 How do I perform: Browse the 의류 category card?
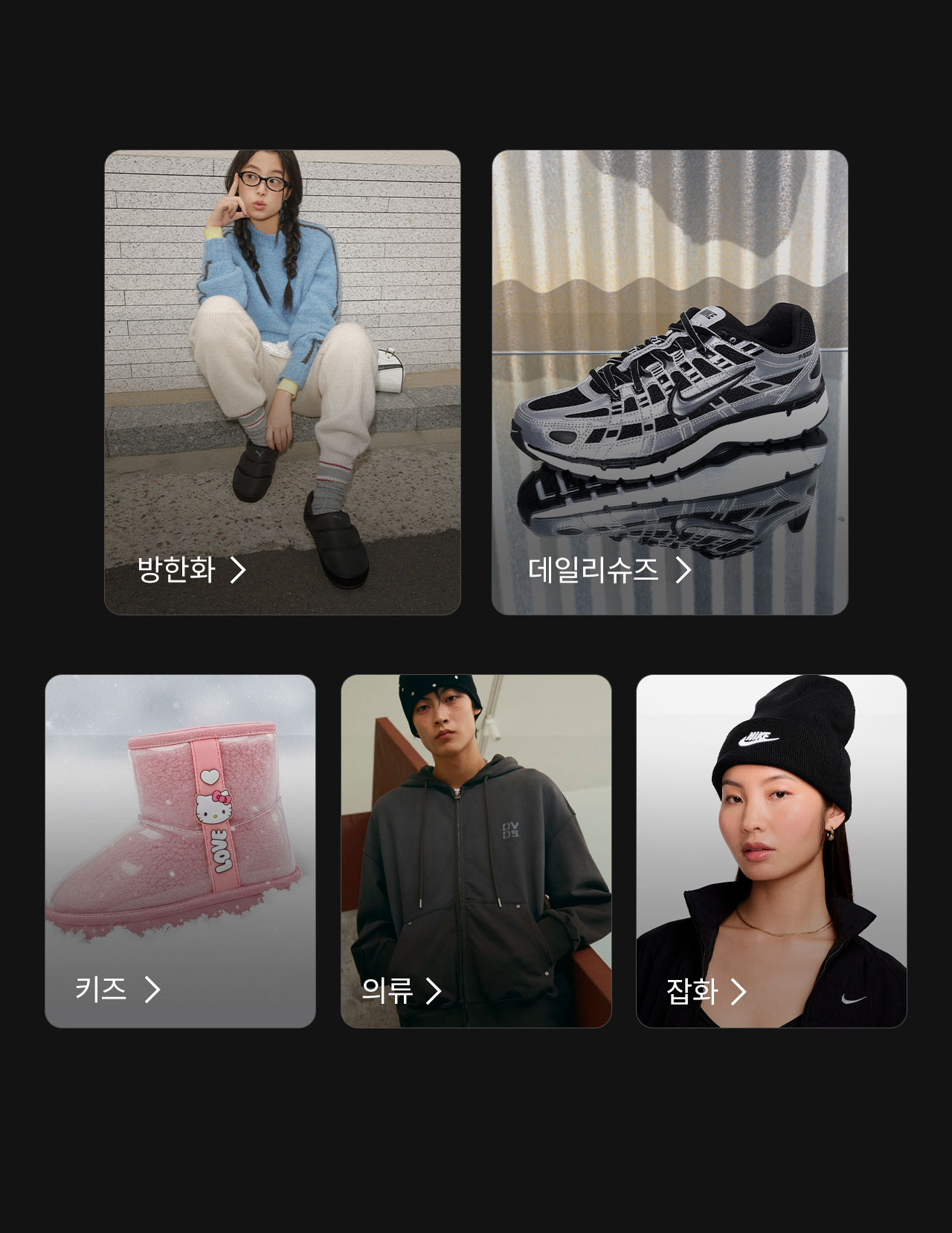tap(476, 851)
